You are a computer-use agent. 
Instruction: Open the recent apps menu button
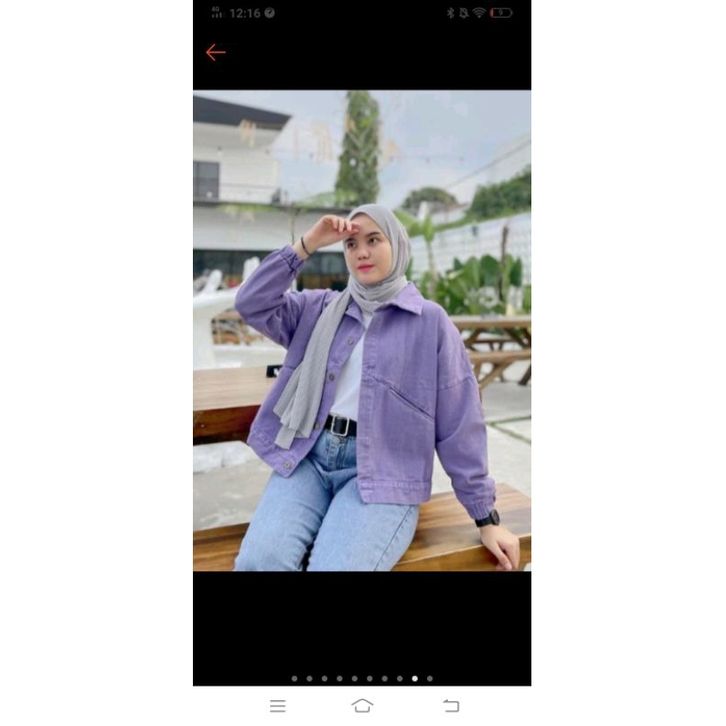278,706
